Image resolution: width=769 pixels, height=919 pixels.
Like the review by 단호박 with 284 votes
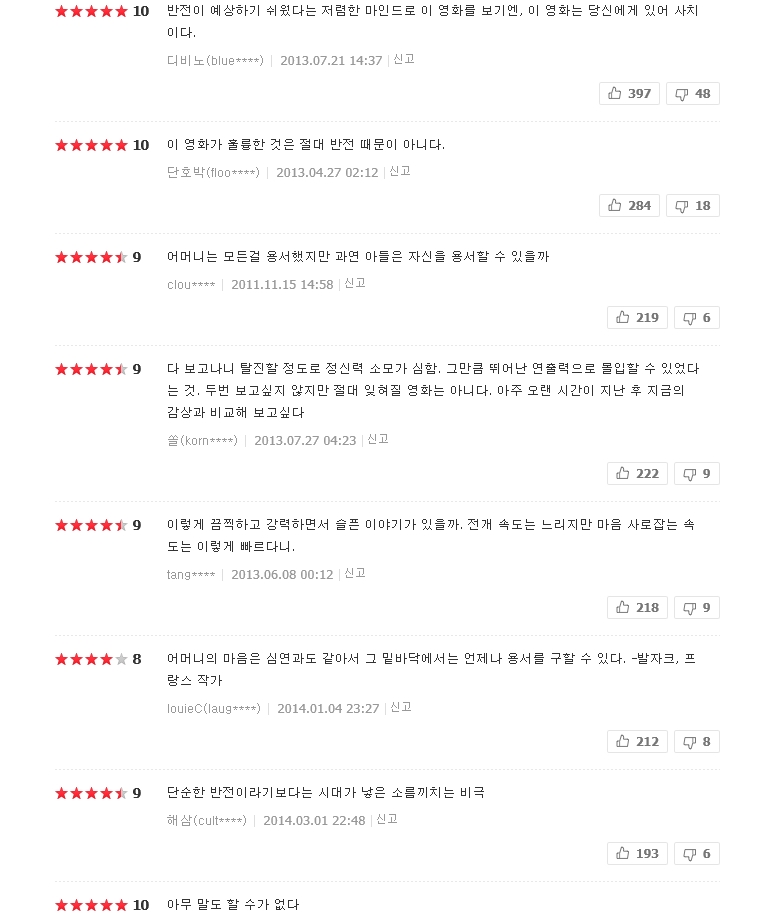coord(629,206)
